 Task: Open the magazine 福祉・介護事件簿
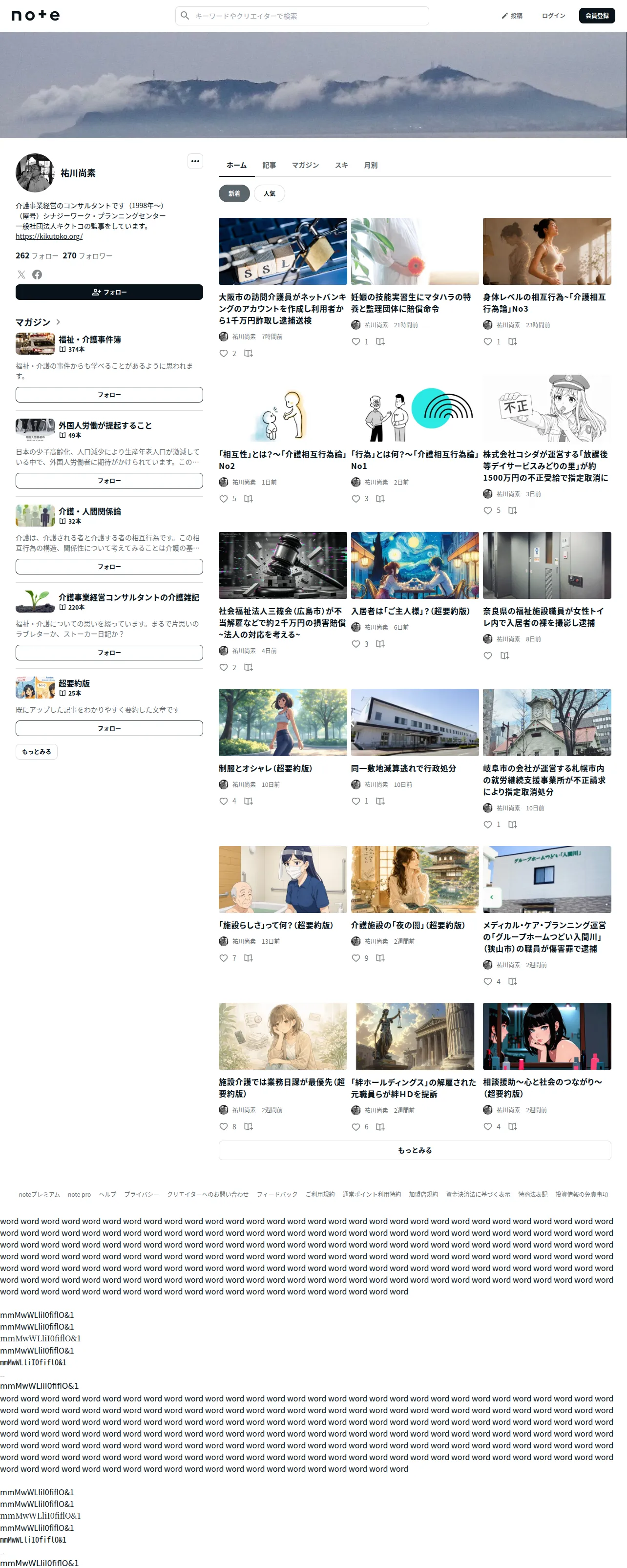[x=89, y=339]
